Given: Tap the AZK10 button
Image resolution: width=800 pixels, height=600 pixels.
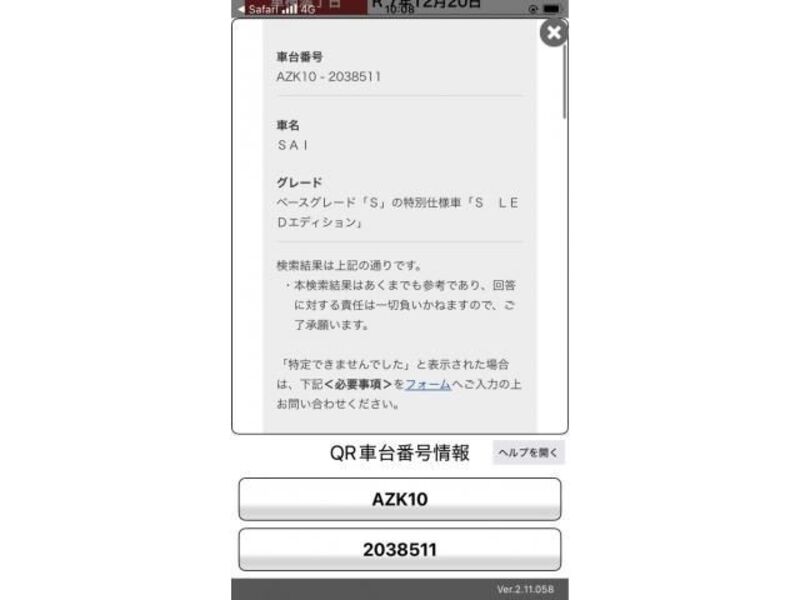Looking at the screenshot, I should pos(399,499).
